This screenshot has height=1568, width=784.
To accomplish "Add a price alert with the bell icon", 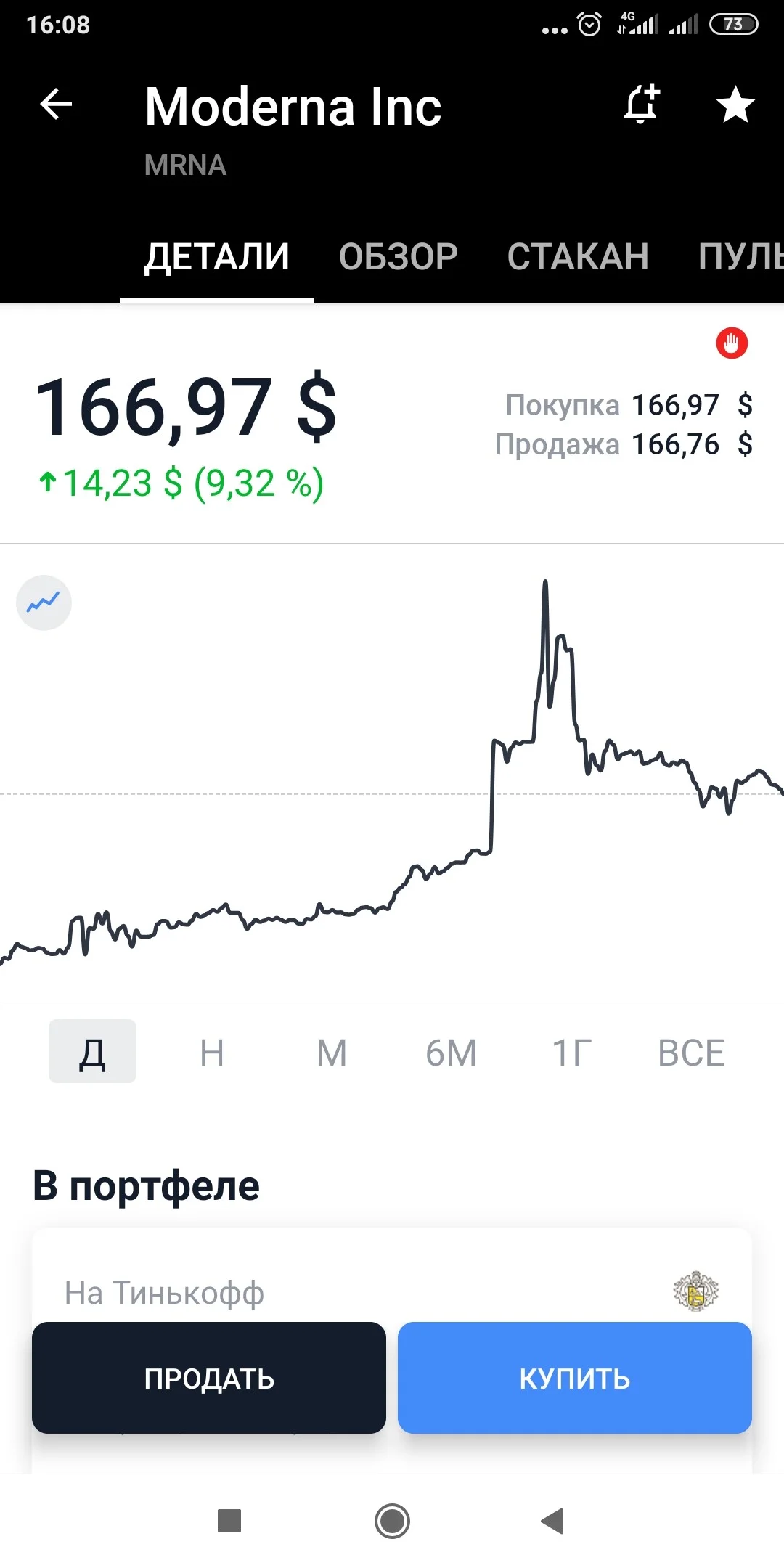I will pyautogui.click(x=642, y=104).
